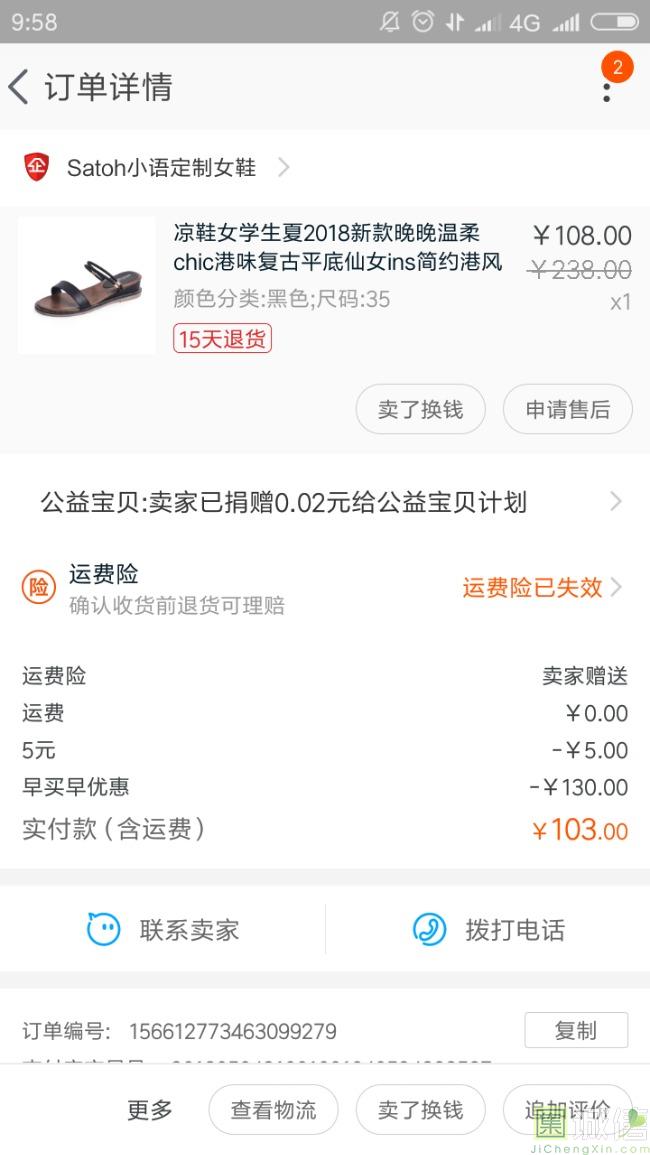Open the 更多 options in bottom bar
Image resolution: width=650 pixels, height=1155 pixels.
[150, 1110]
